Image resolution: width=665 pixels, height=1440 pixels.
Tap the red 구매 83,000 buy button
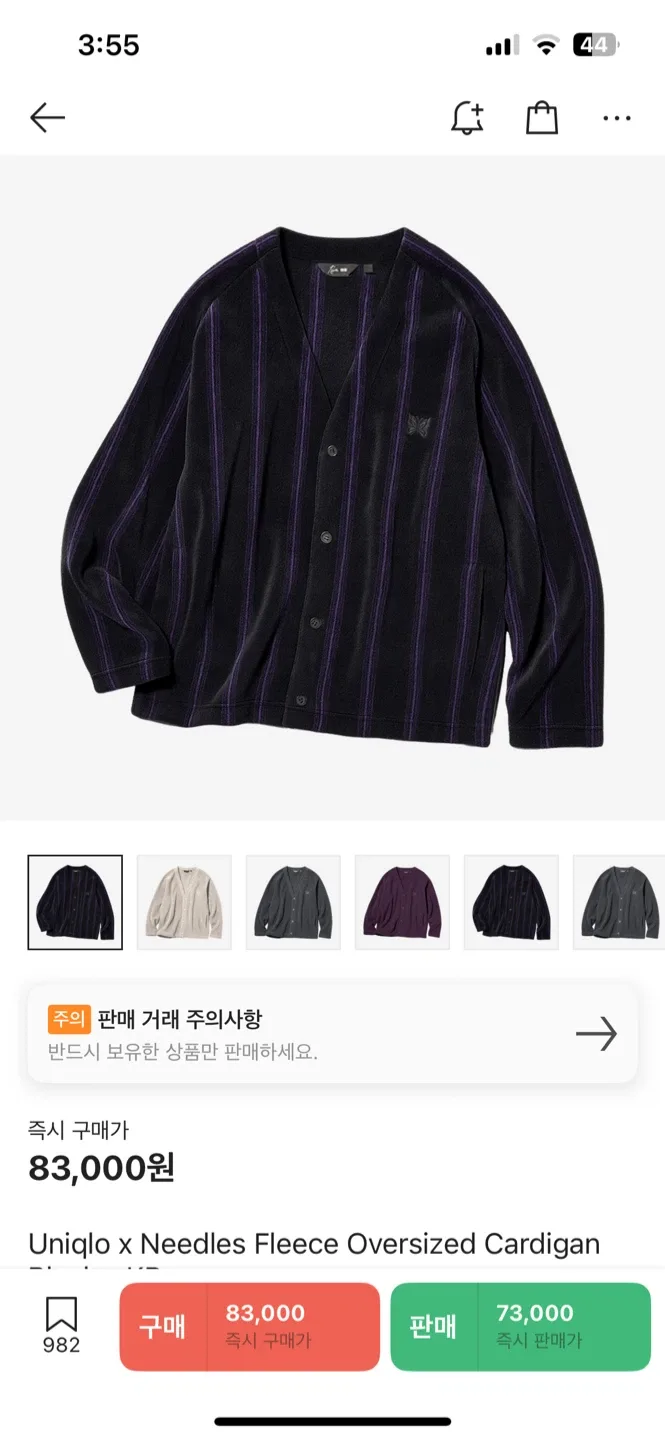tap(249, 1326)
